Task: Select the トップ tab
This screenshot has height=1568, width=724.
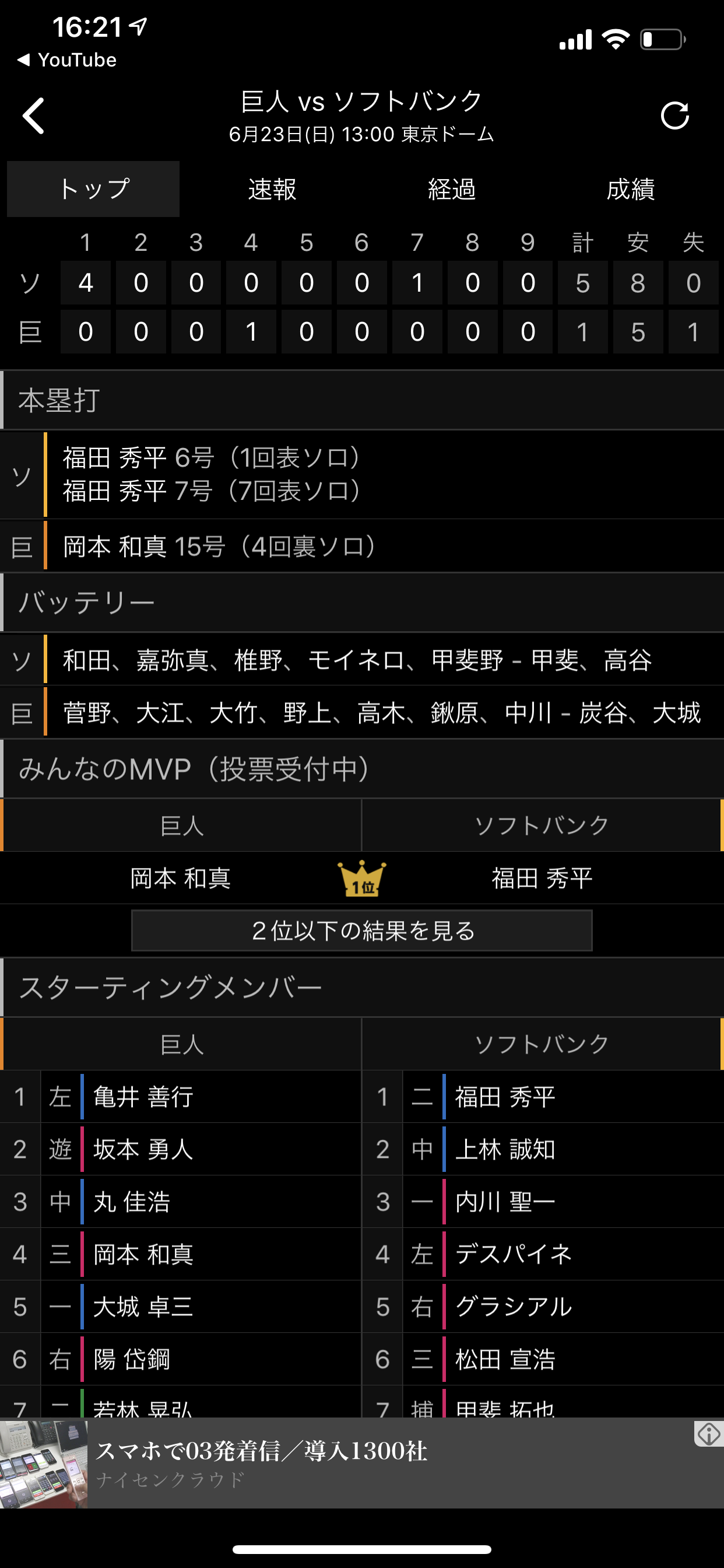Action: click(x=93, y=190)
